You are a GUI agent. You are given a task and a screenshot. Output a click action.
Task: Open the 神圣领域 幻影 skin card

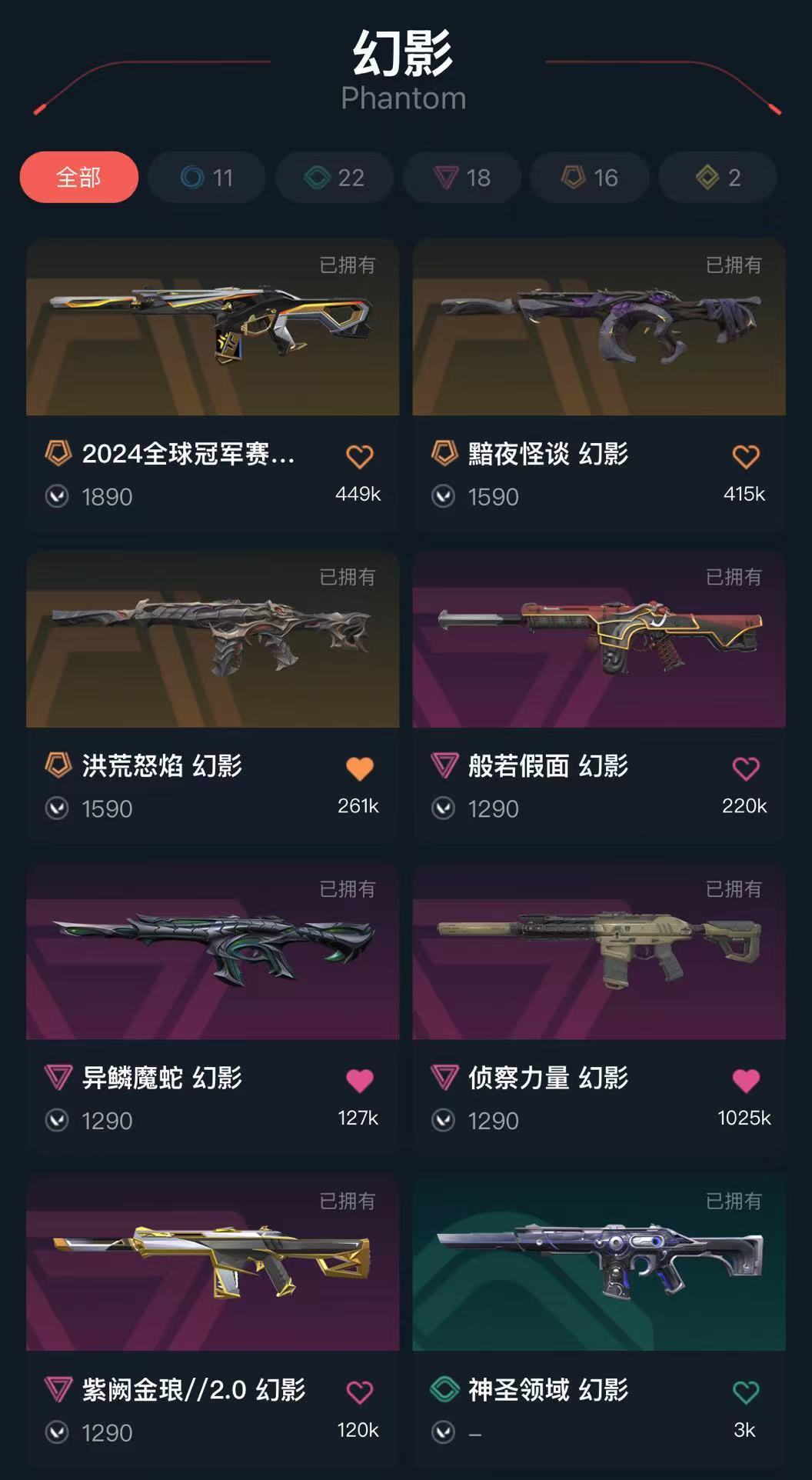[x=598, y=1264]
